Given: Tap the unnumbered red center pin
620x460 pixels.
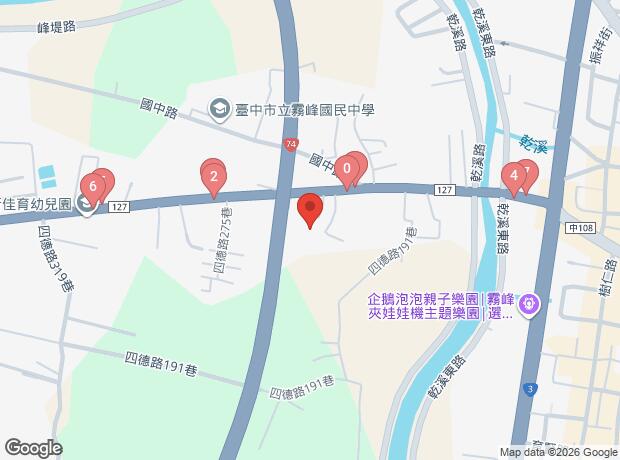Looking at the screenshot, I should click(310, 209).
